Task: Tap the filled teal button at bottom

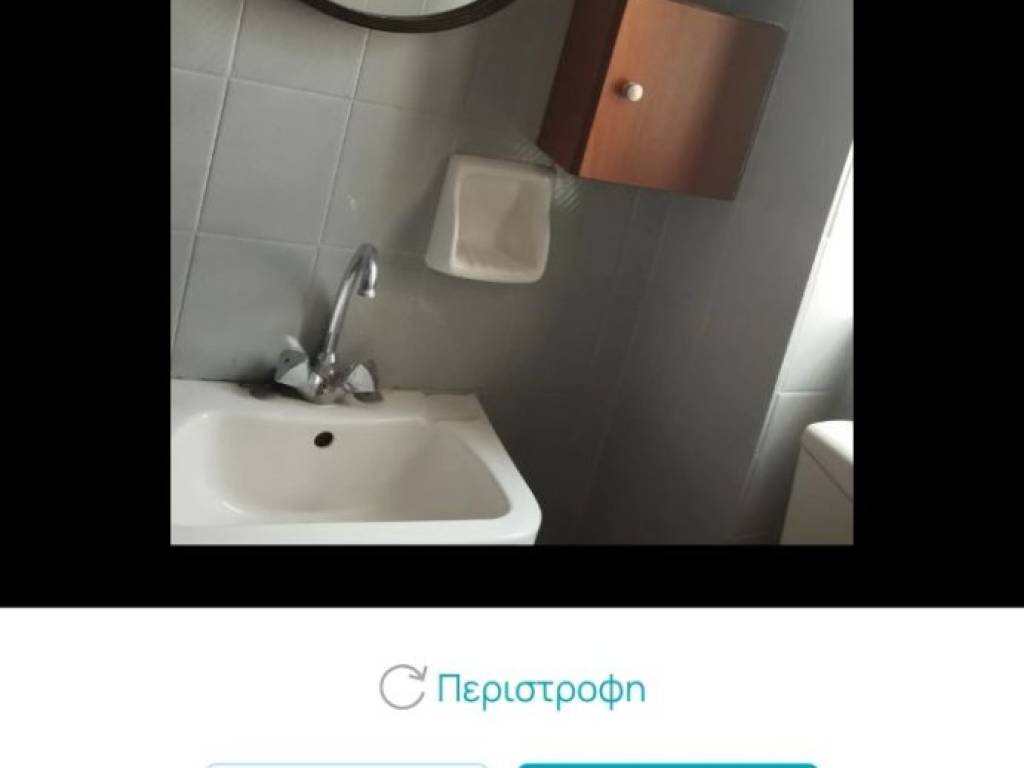Action: (667, 765)
